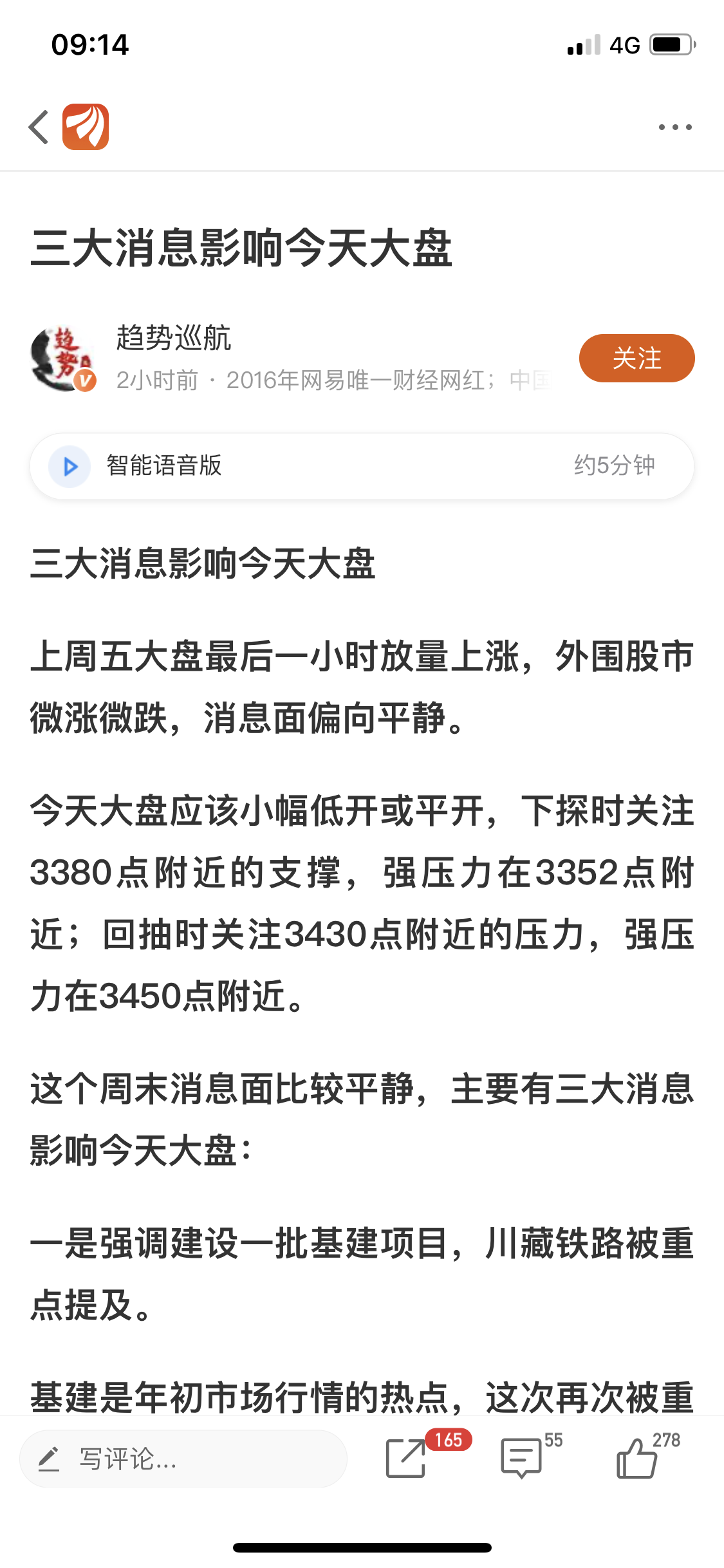Tap 写评论 field to write comment

183,1459
